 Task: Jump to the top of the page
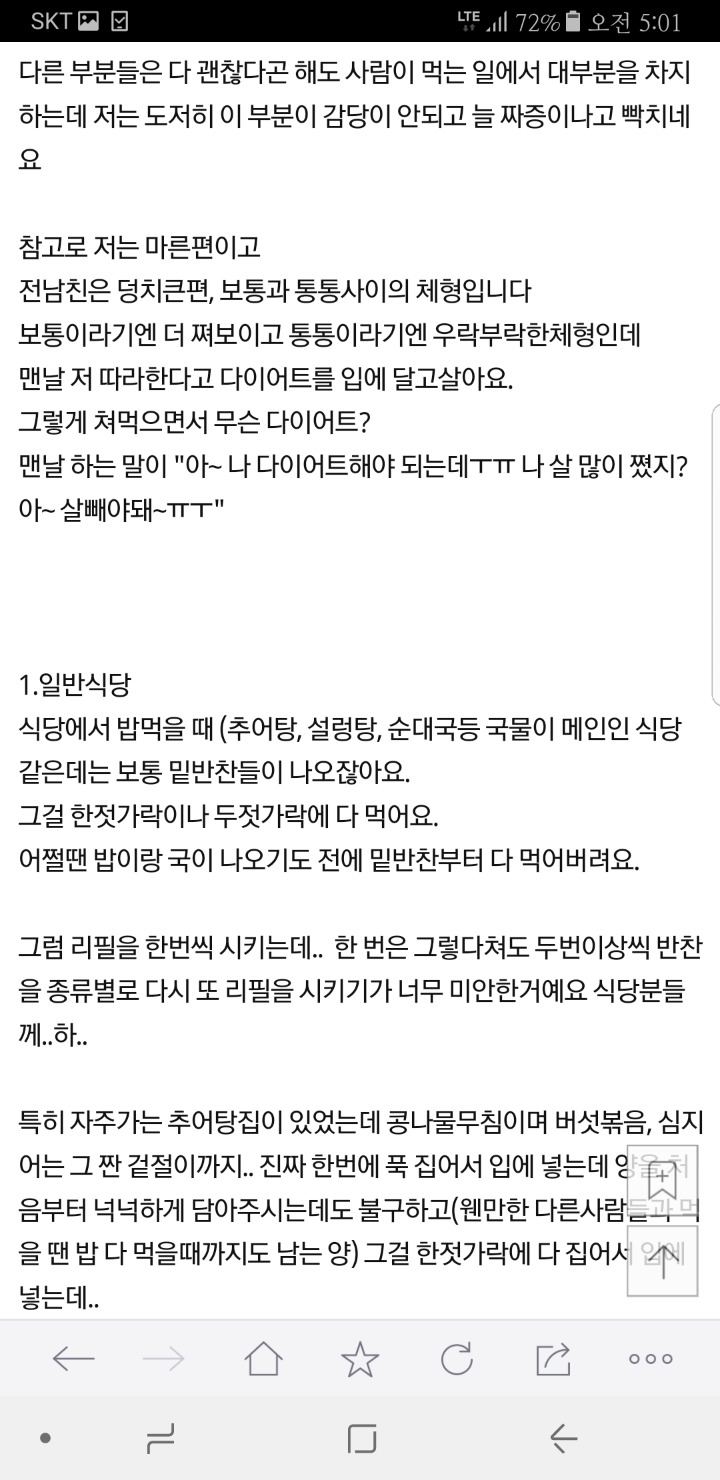[x=661, y=1262]
